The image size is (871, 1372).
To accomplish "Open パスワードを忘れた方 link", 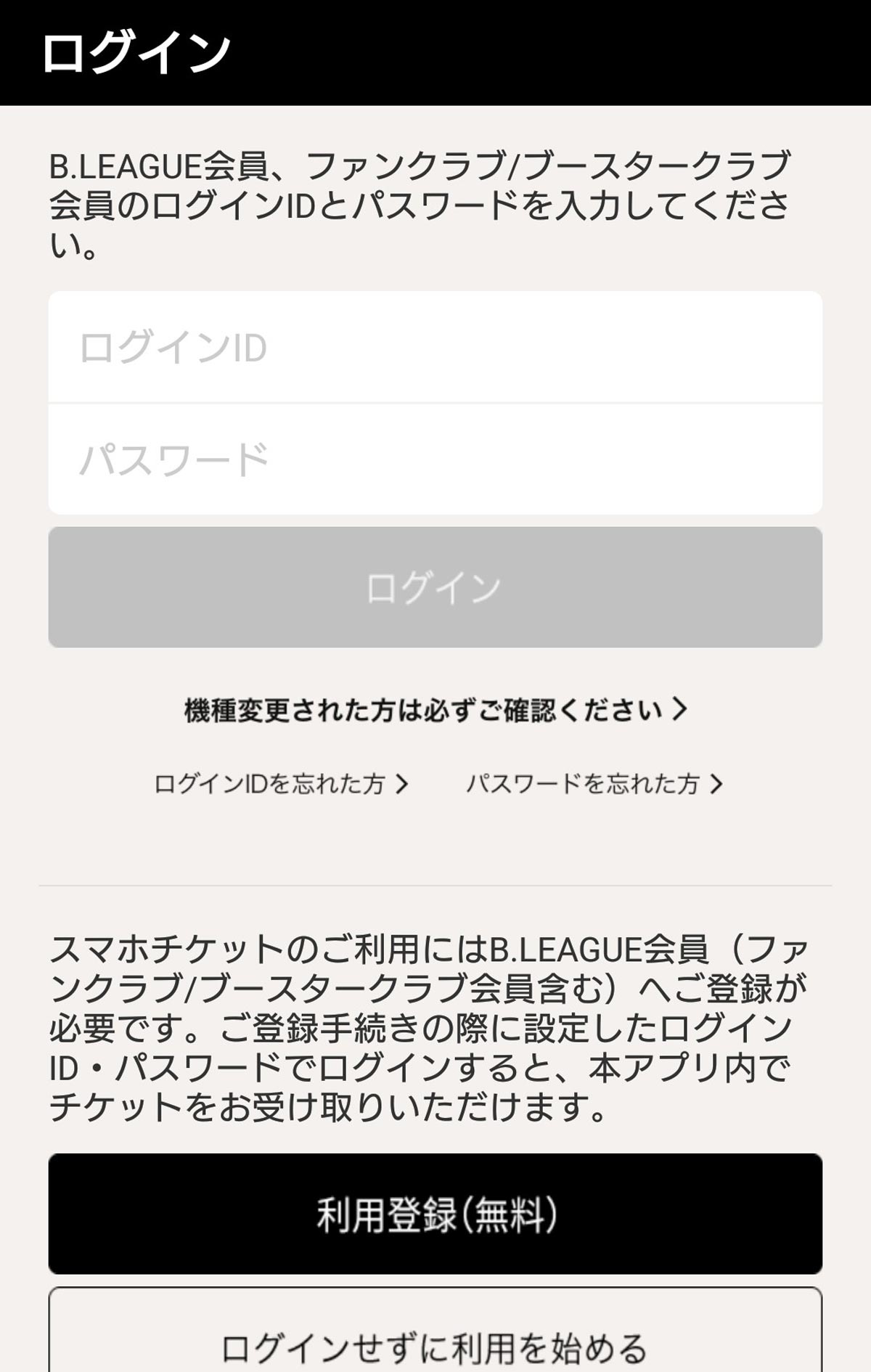I will 594,784.
